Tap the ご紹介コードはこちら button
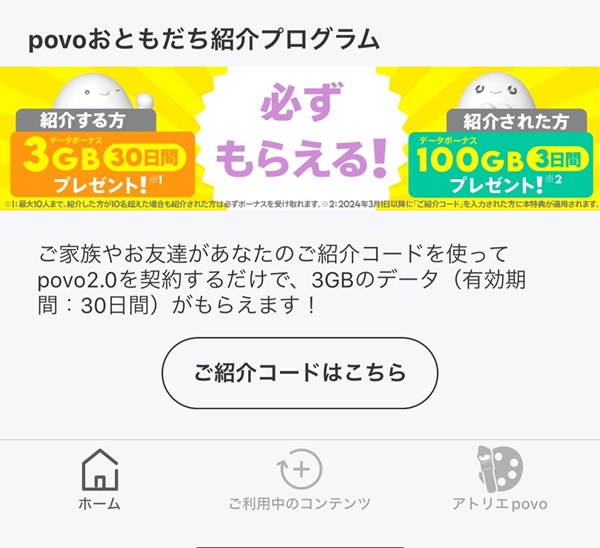Screen dimensions: 600x548 (x=300, y=373)
